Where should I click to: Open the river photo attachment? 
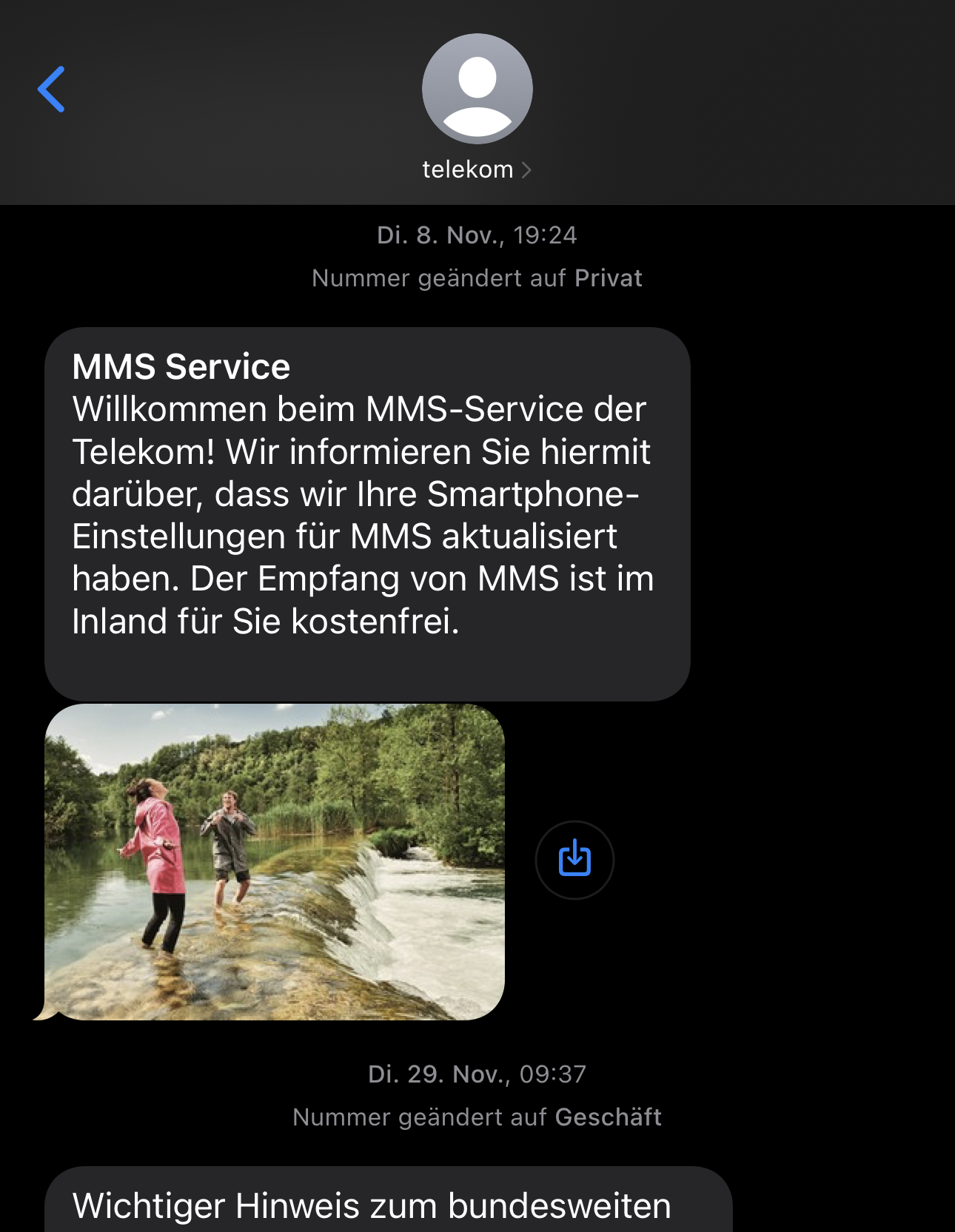pyautogui.click(x=275, y=861)
